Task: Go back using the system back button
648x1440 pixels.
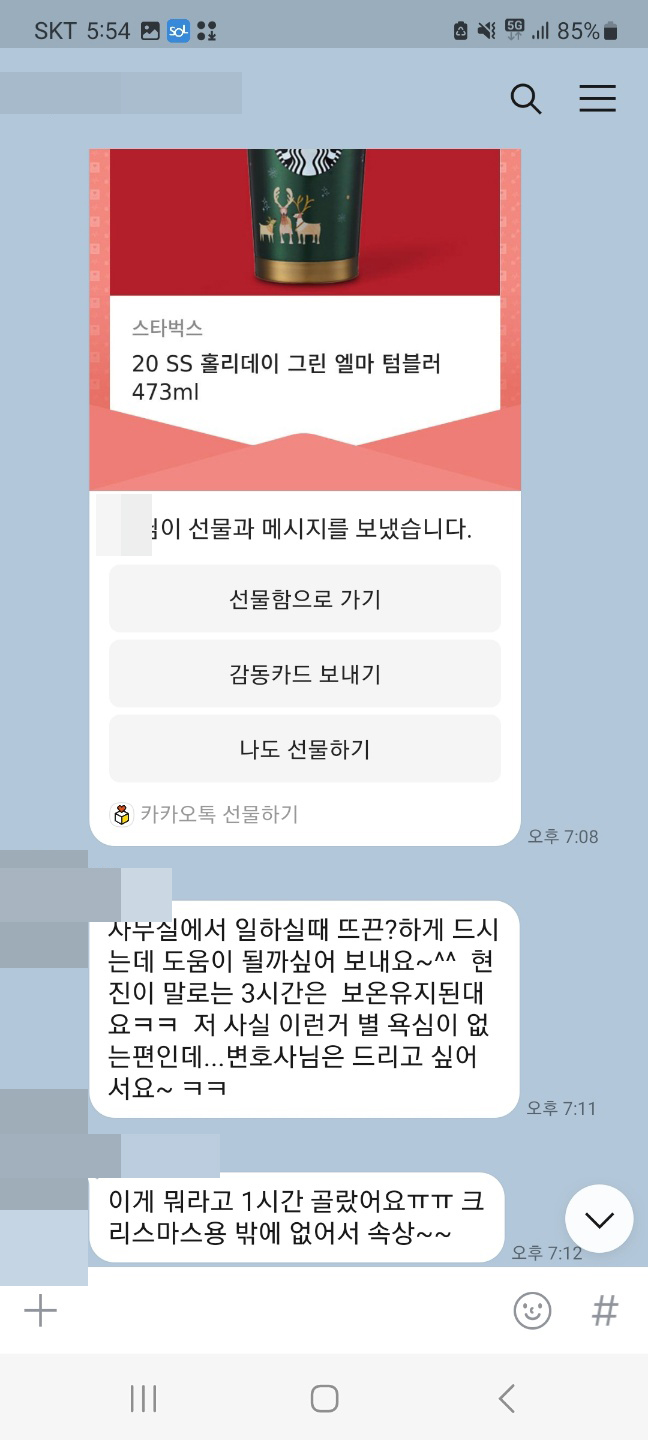Action: click(x=507, y=1398)
